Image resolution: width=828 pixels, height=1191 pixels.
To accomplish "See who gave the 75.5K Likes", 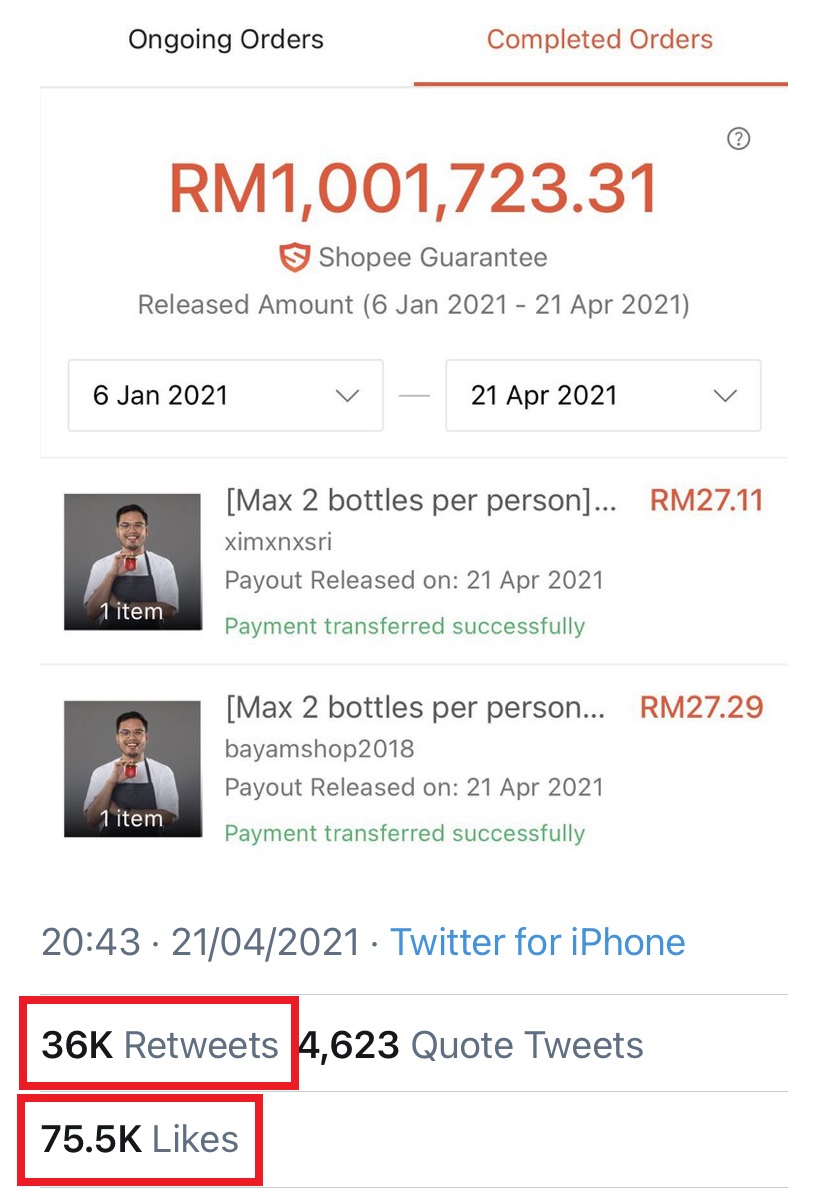I will (x=140, y=1139).
